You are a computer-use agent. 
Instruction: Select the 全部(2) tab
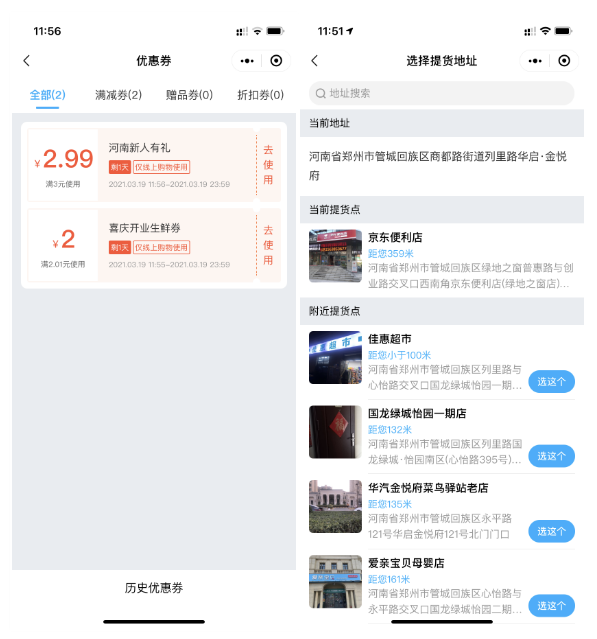pos(47,95)
